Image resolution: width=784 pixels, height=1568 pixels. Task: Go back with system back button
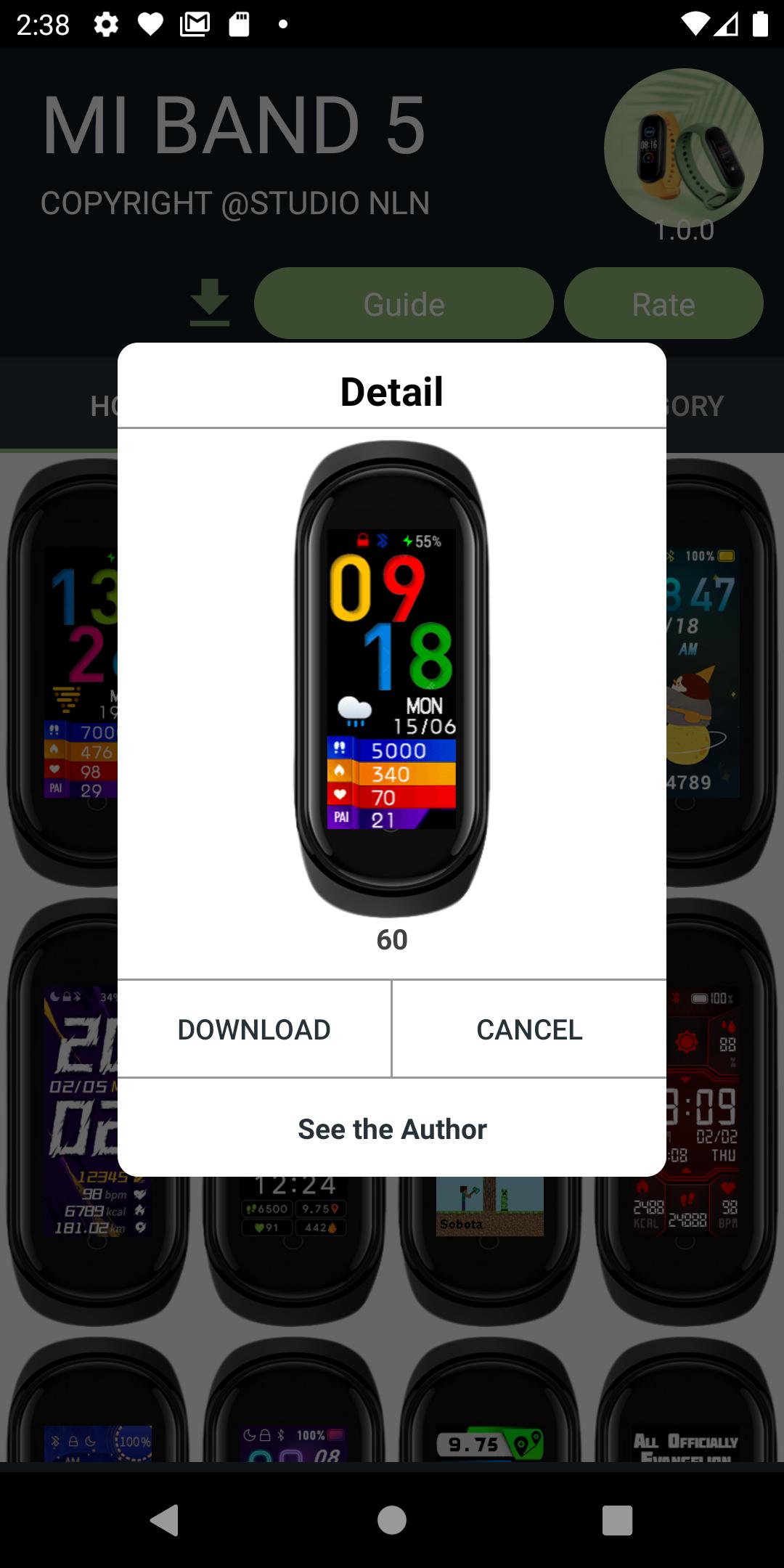click(x=165, y=1519)
